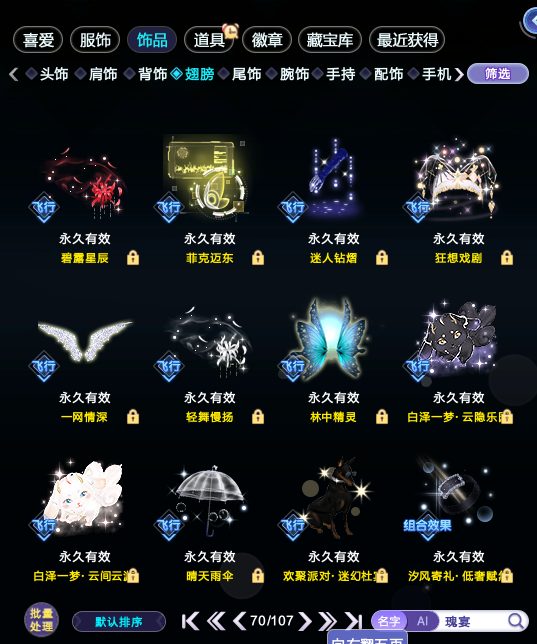Switch search mode to AI
The image size is (537, 644).
(422, 621)
